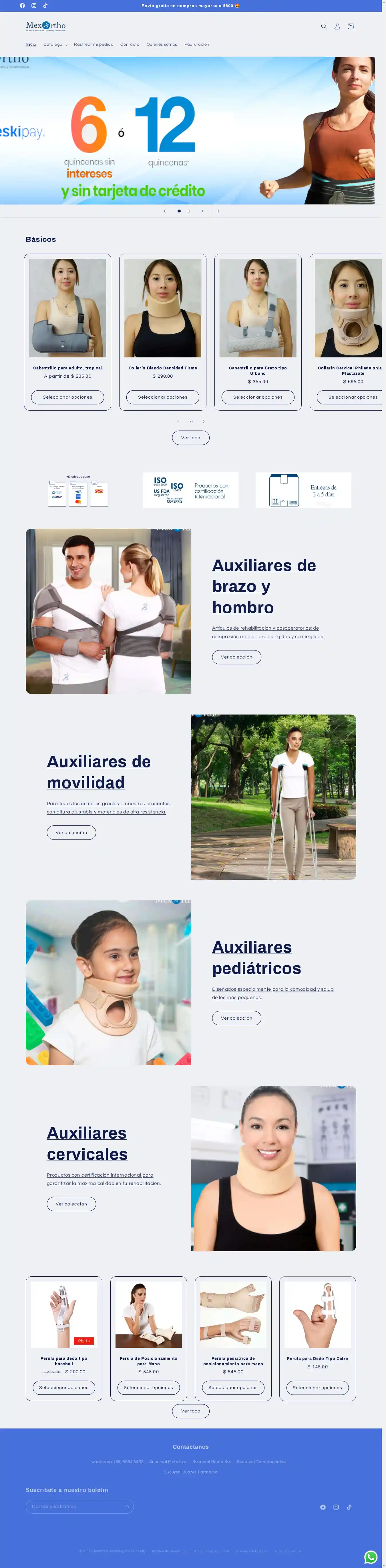Tap Ver todo under Básicos

click(x=190, y=438)
